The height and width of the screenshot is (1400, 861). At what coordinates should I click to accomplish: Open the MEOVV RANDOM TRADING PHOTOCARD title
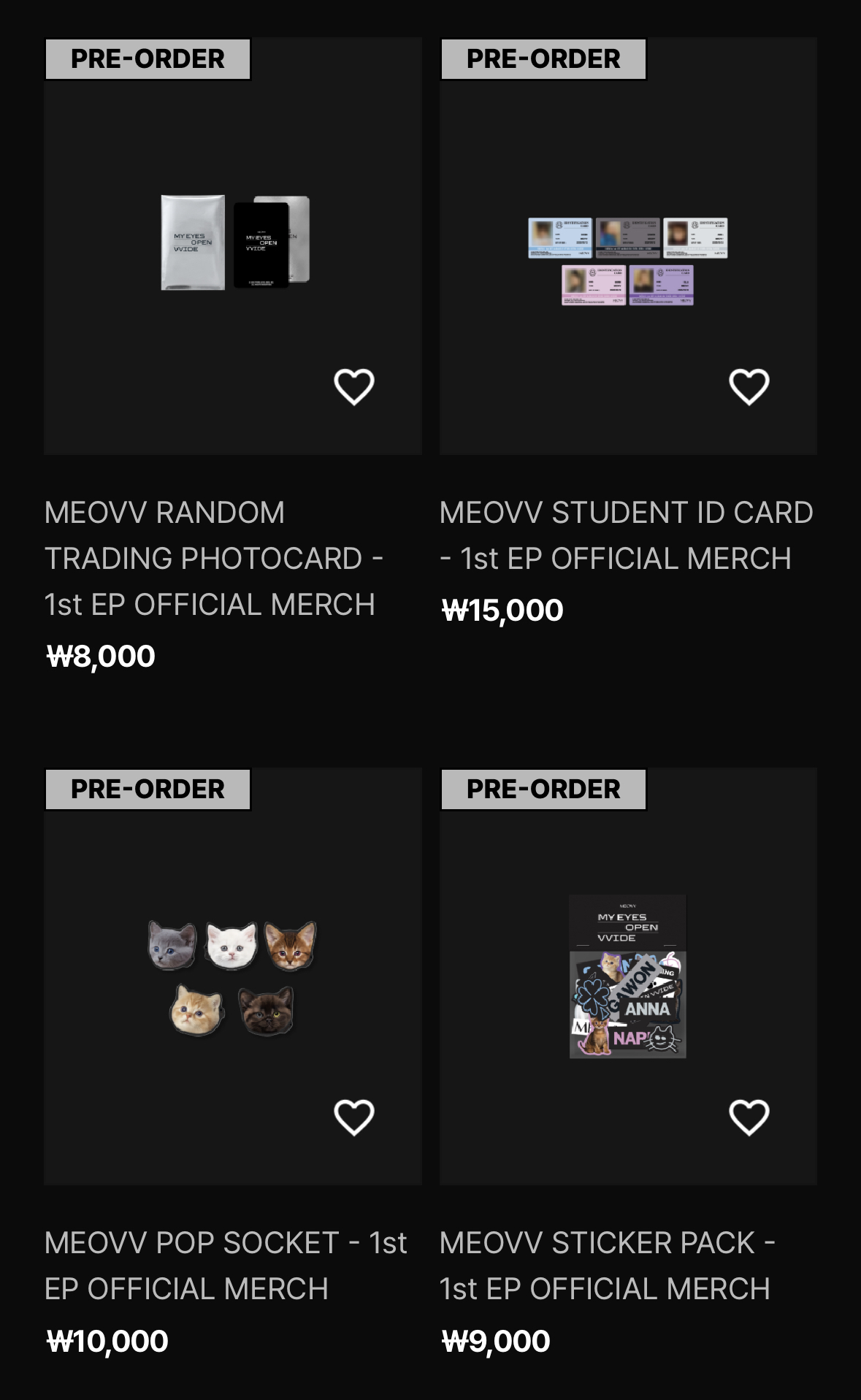coord(213,558)
